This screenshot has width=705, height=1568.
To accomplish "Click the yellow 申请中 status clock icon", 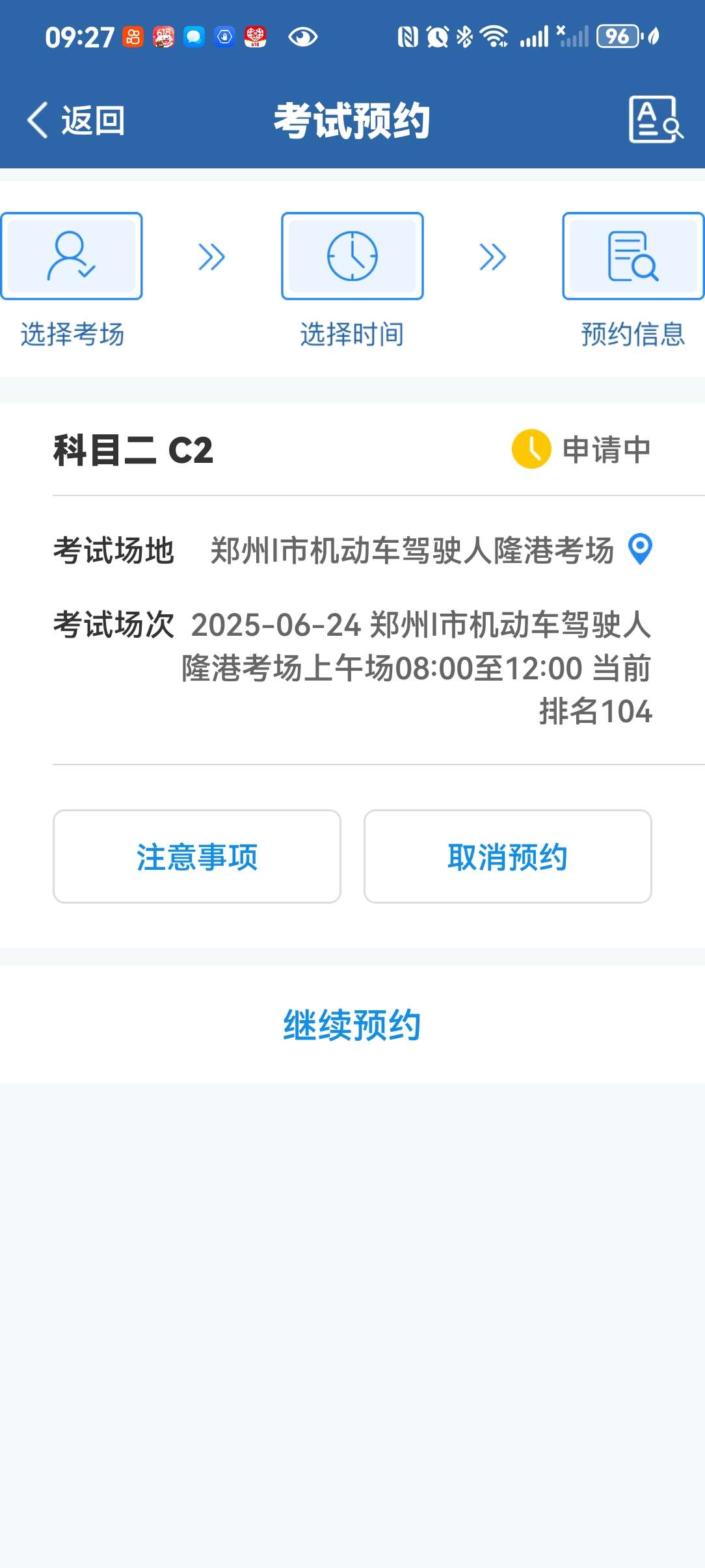I will (x=530, y=449).
